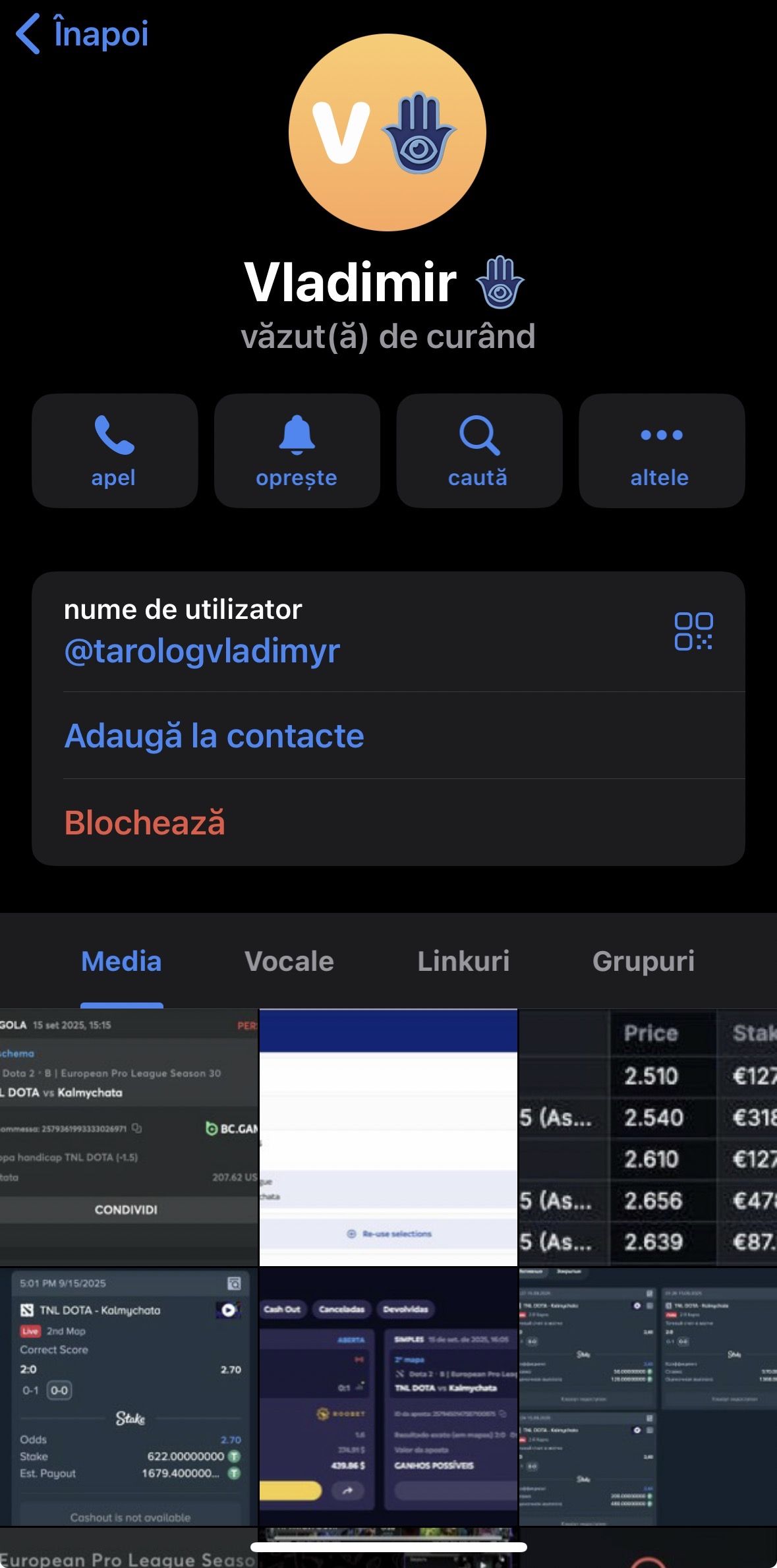This screenshot has height=1568, width=777.
Task: Select Adaugă la contacte
Action: 214,736
